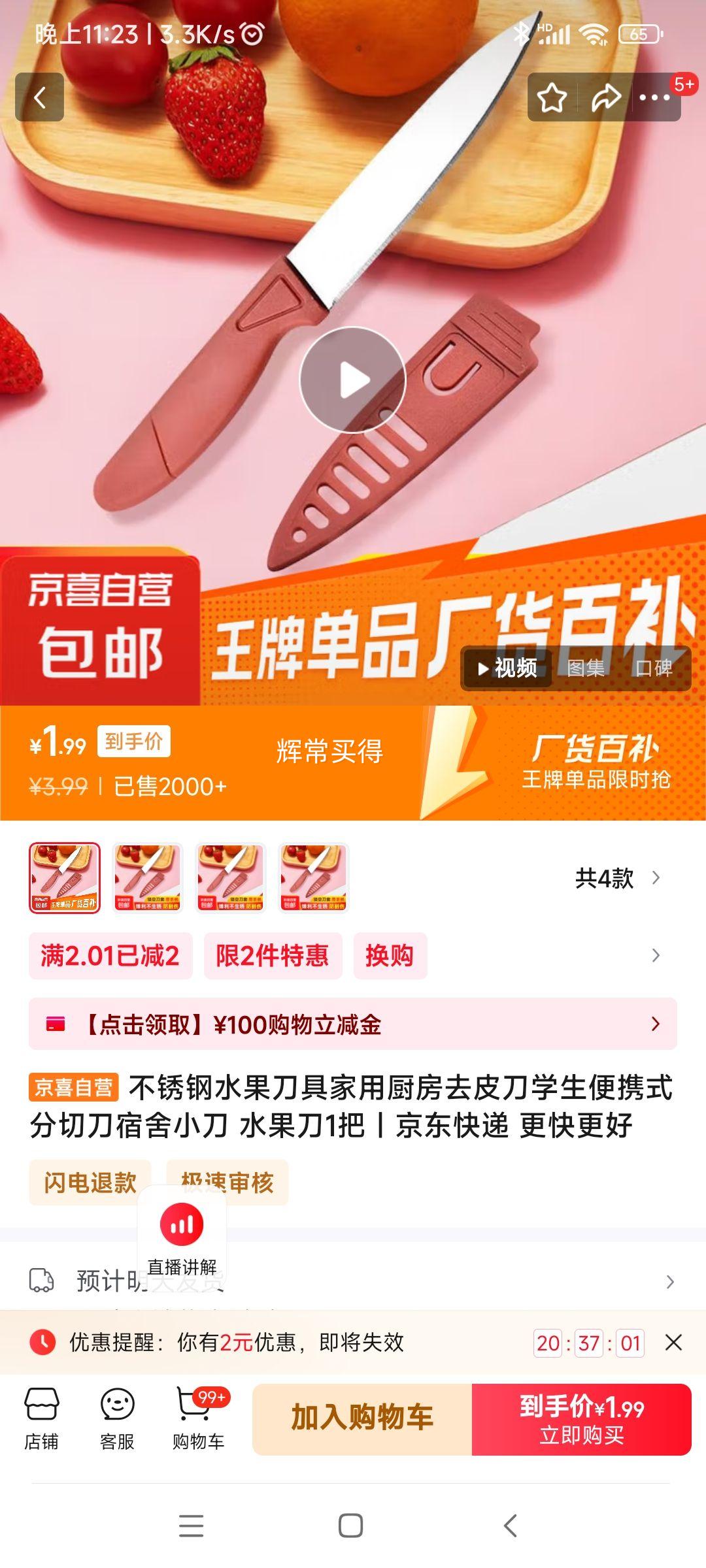Viewport: 706px width, 1568px height.
Task: Dismiss the 优惠提醒 banner
Action: (673, 1343)
